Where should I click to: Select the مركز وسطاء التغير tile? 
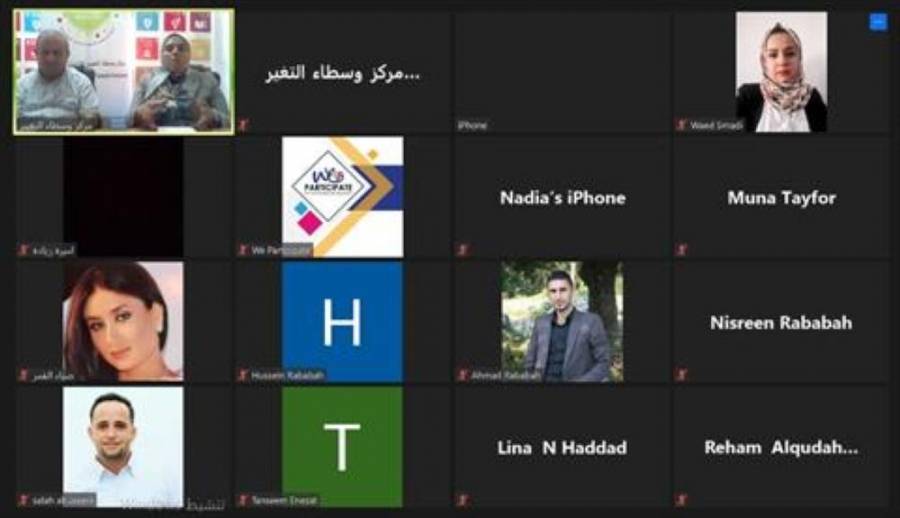coord(342,72)
